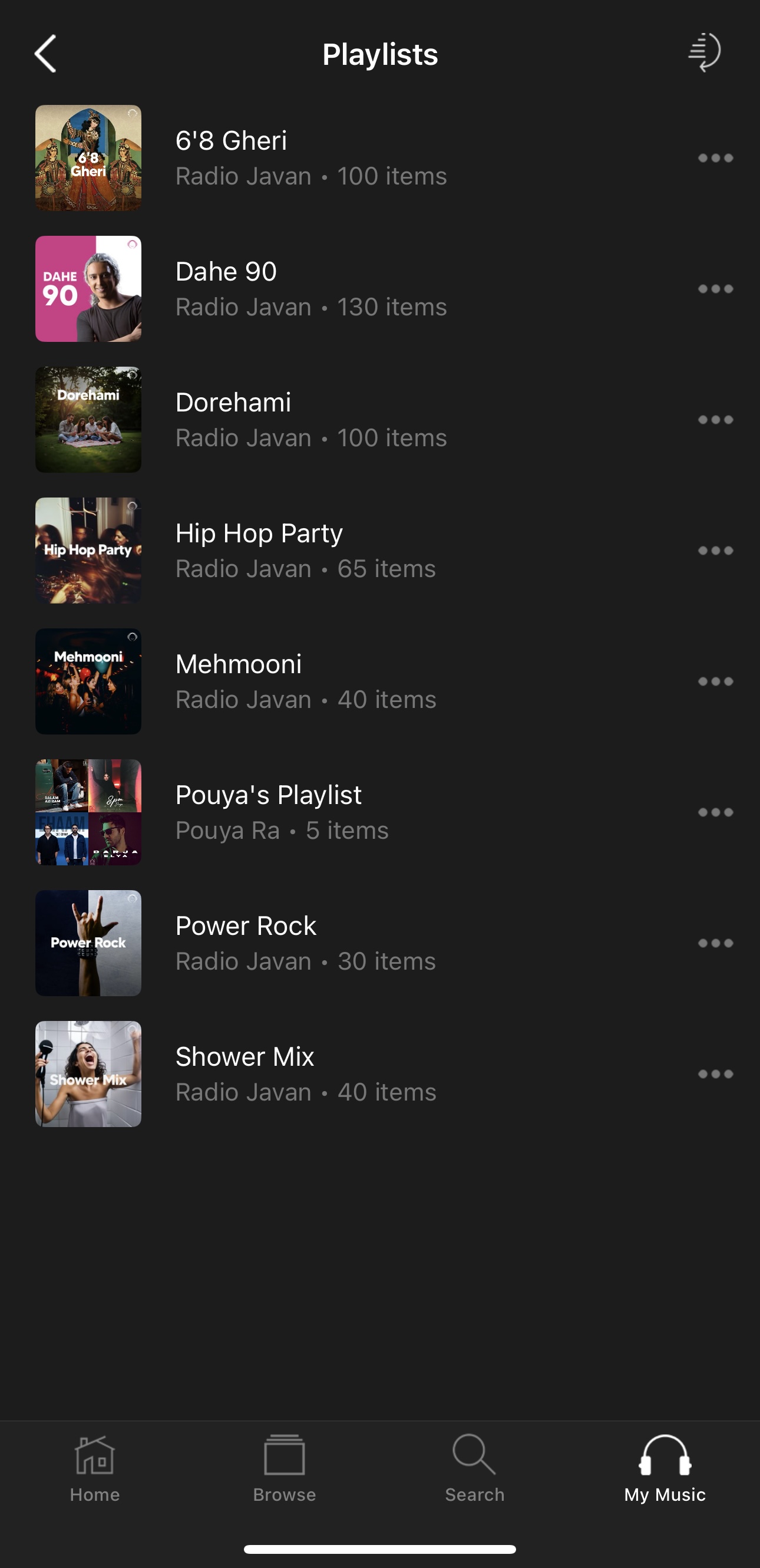Open the three-dot menu for Mehmooni

(x=716, y=681)
